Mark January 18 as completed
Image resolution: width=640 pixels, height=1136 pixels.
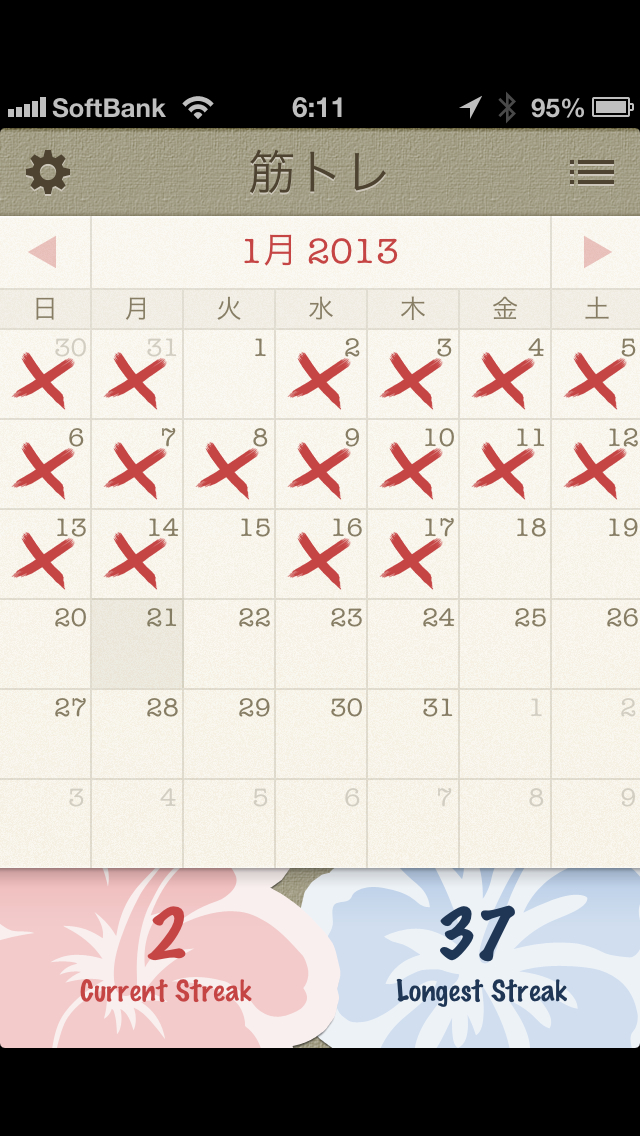505,555
